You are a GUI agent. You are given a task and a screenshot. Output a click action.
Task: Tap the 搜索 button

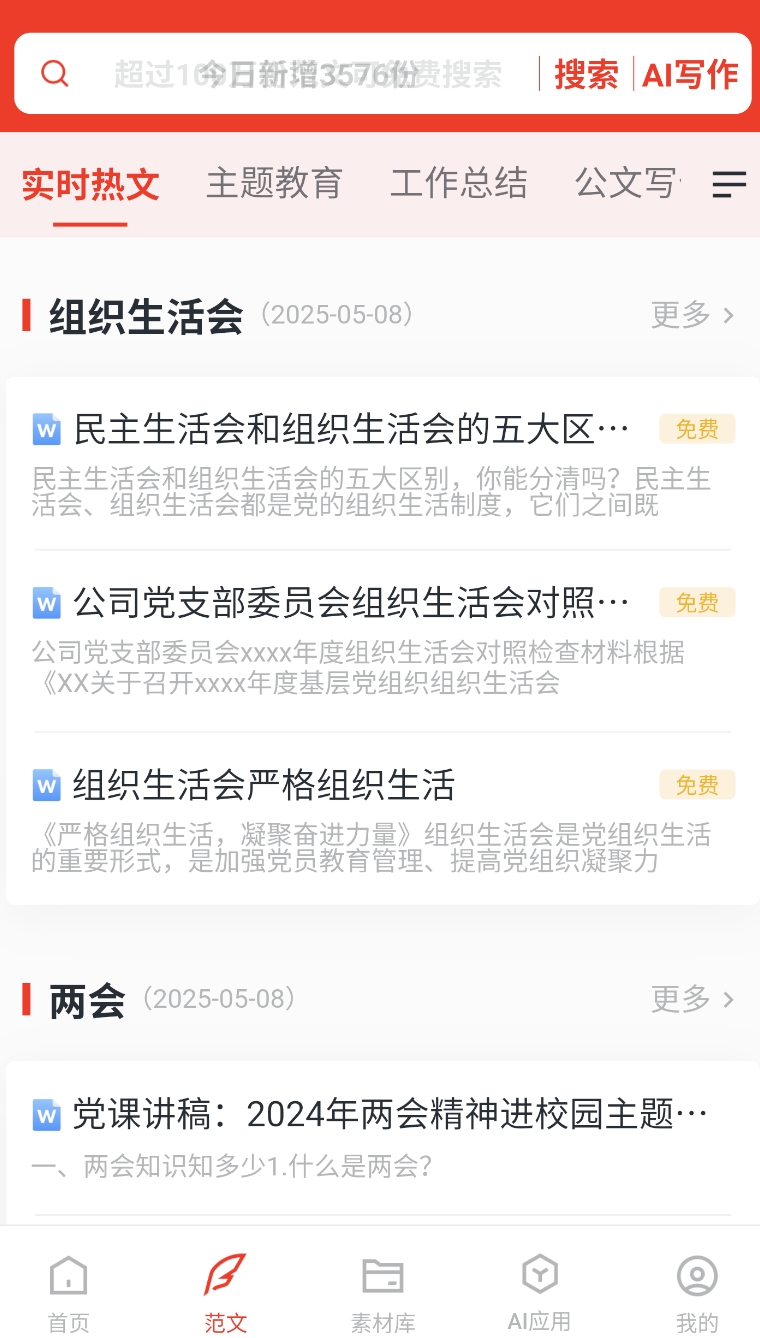tap(586, 74)
